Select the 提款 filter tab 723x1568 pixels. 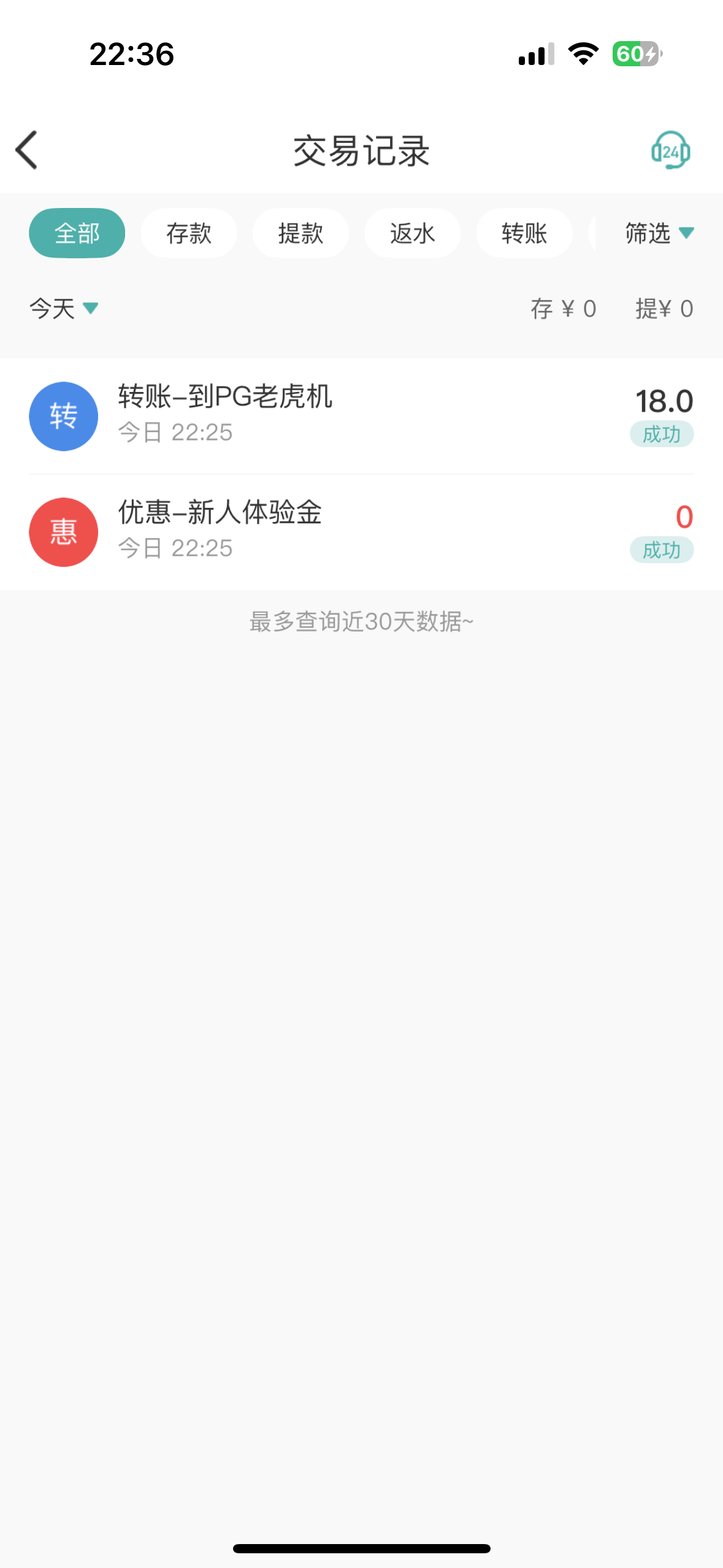[300, 233]
